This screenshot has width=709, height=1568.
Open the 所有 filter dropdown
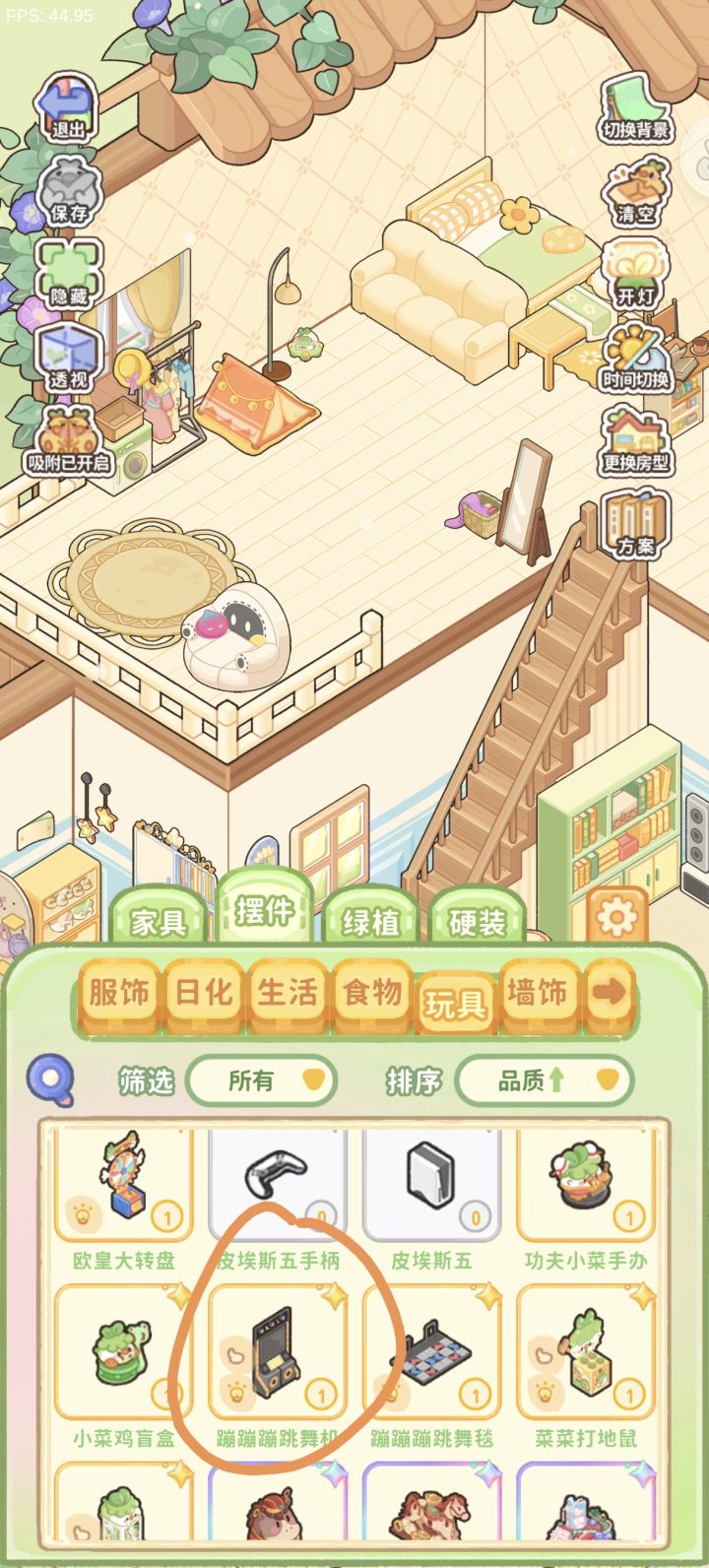(262, 1078)
